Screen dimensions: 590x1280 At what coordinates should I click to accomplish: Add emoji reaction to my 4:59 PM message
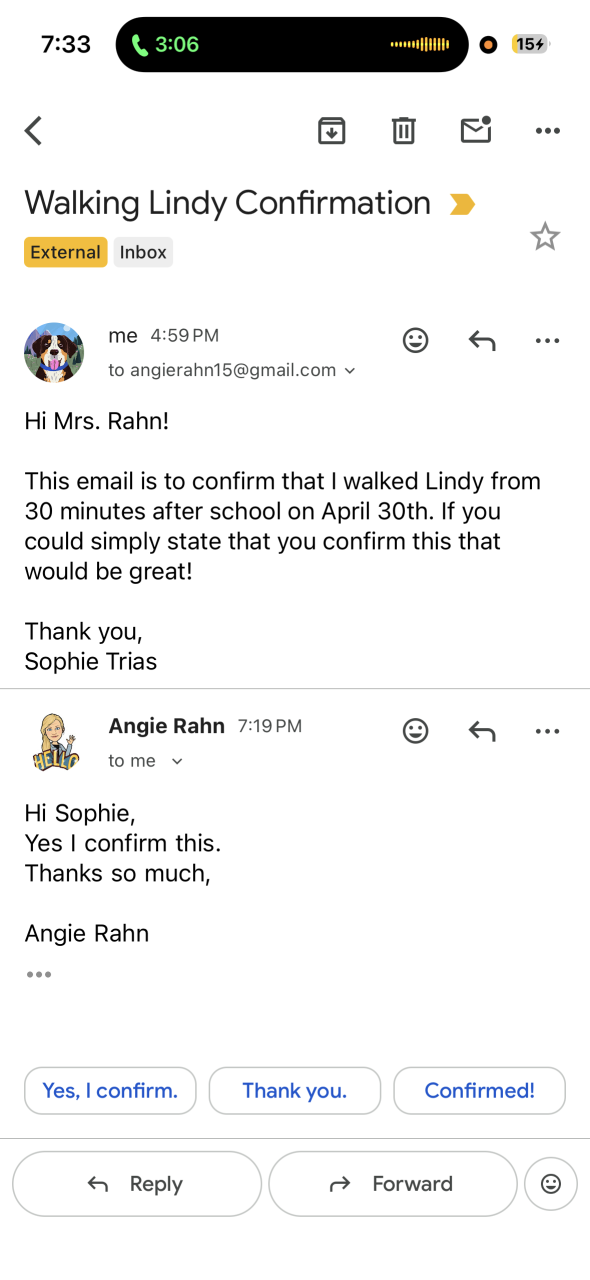pyautogui.click(x=415, y=340)
